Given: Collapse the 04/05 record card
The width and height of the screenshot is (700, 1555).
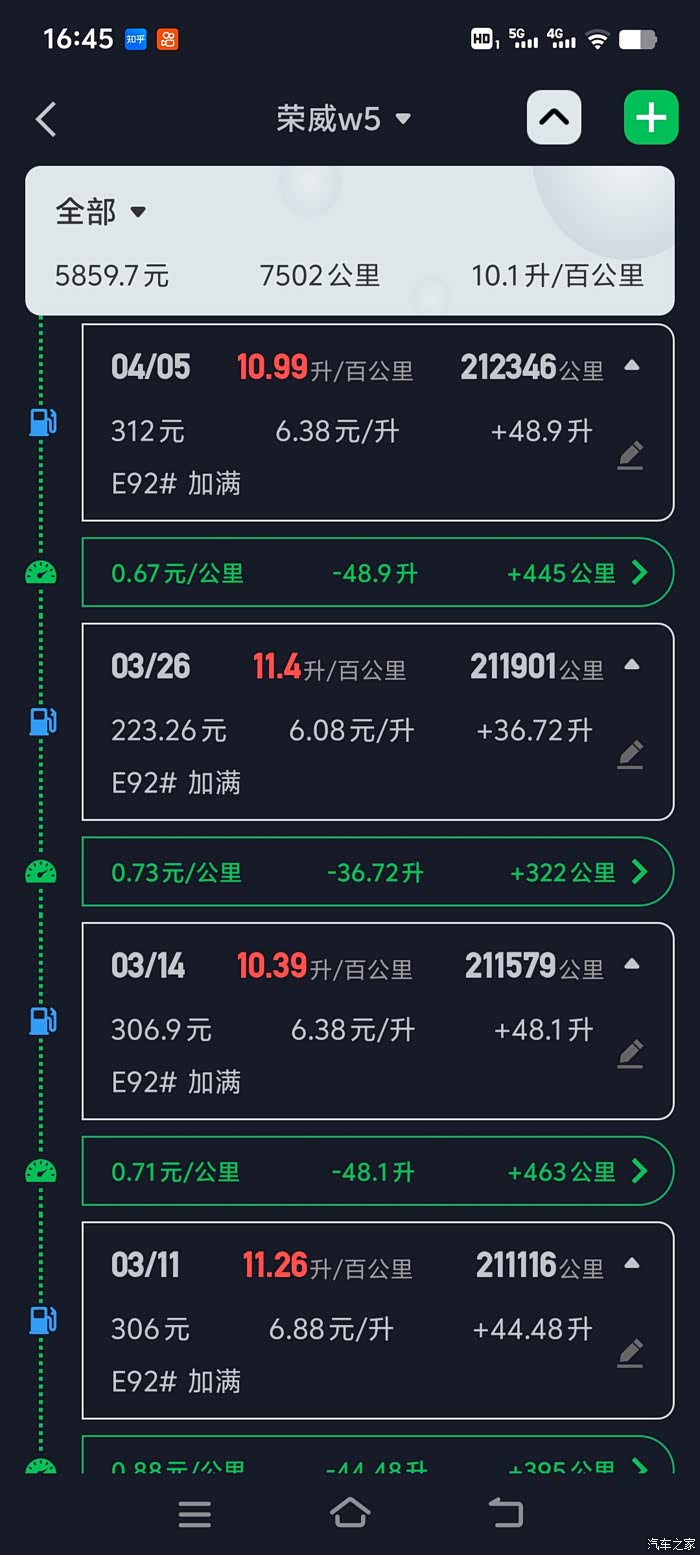Looking at the screenshot, I should click(632, 366).
